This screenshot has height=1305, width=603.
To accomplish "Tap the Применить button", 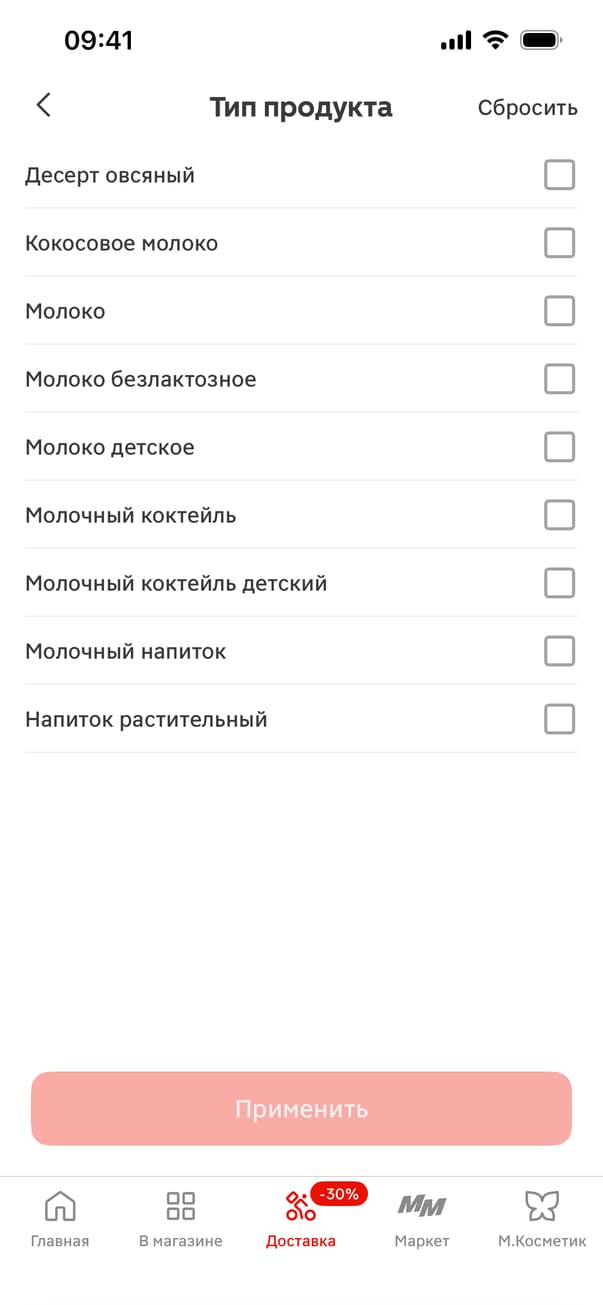I will tap(301, 1109).
